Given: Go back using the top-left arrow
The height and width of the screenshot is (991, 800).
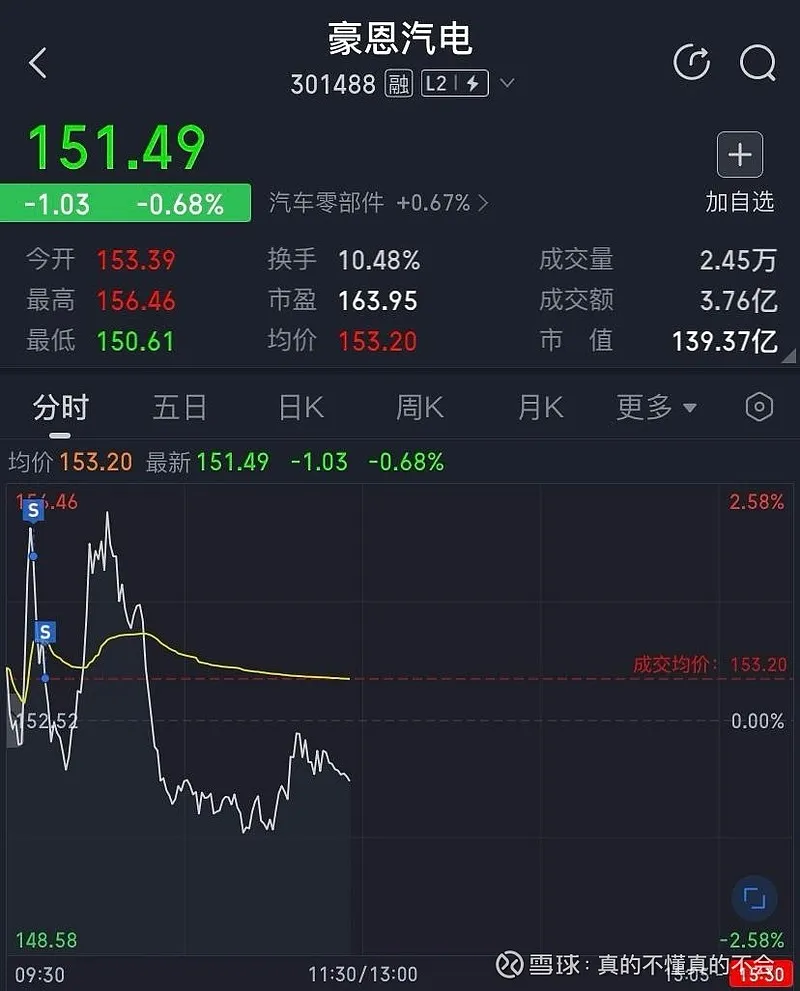Looking at the screenshot, I should click(x=38, y=64).
